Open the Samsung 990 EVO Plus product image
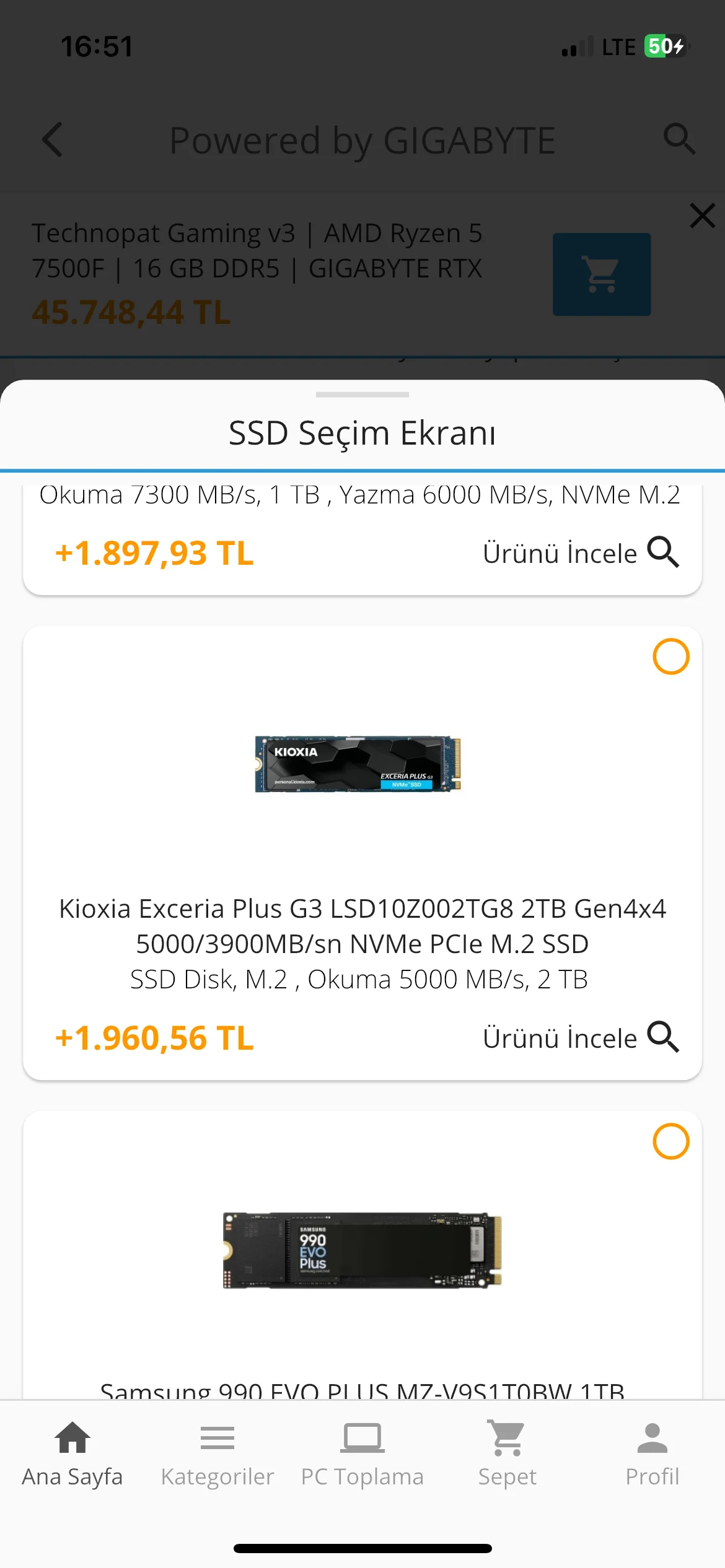The image size is (725, 1568). point(362,1250)
